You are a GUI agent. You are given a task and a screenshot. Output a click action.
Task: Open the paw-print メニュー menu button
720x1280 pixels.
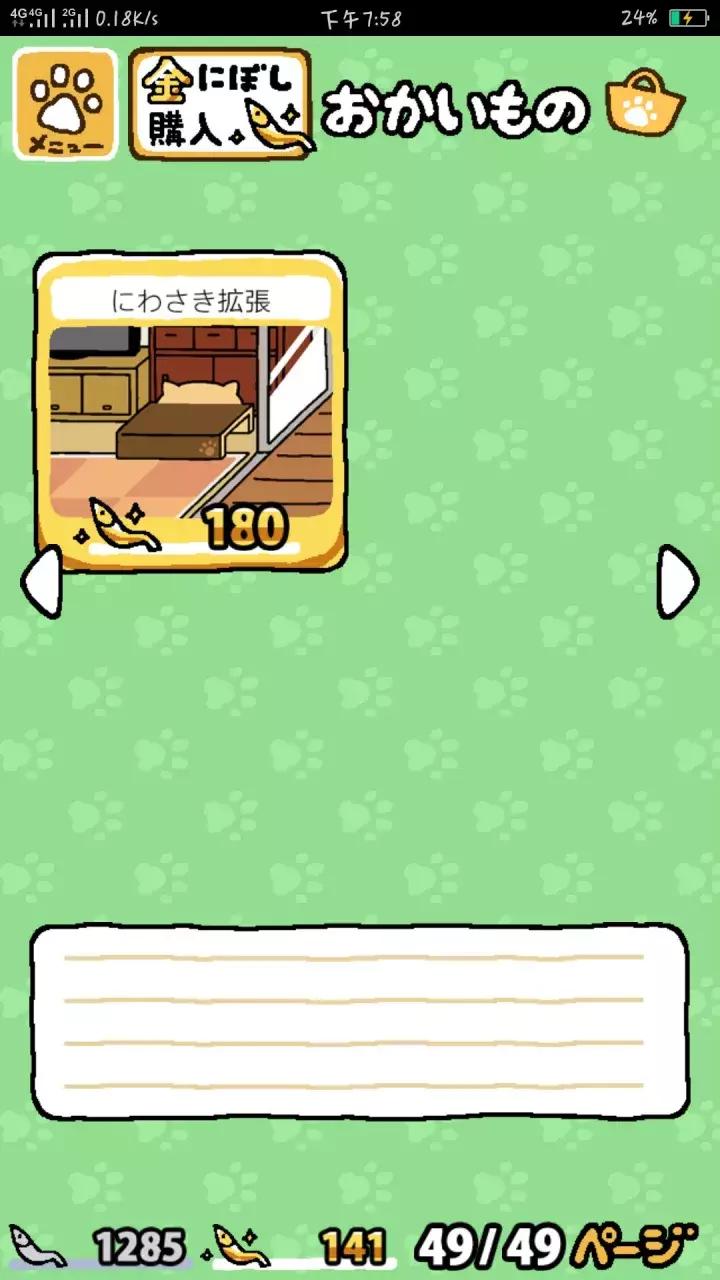point(65,105)
